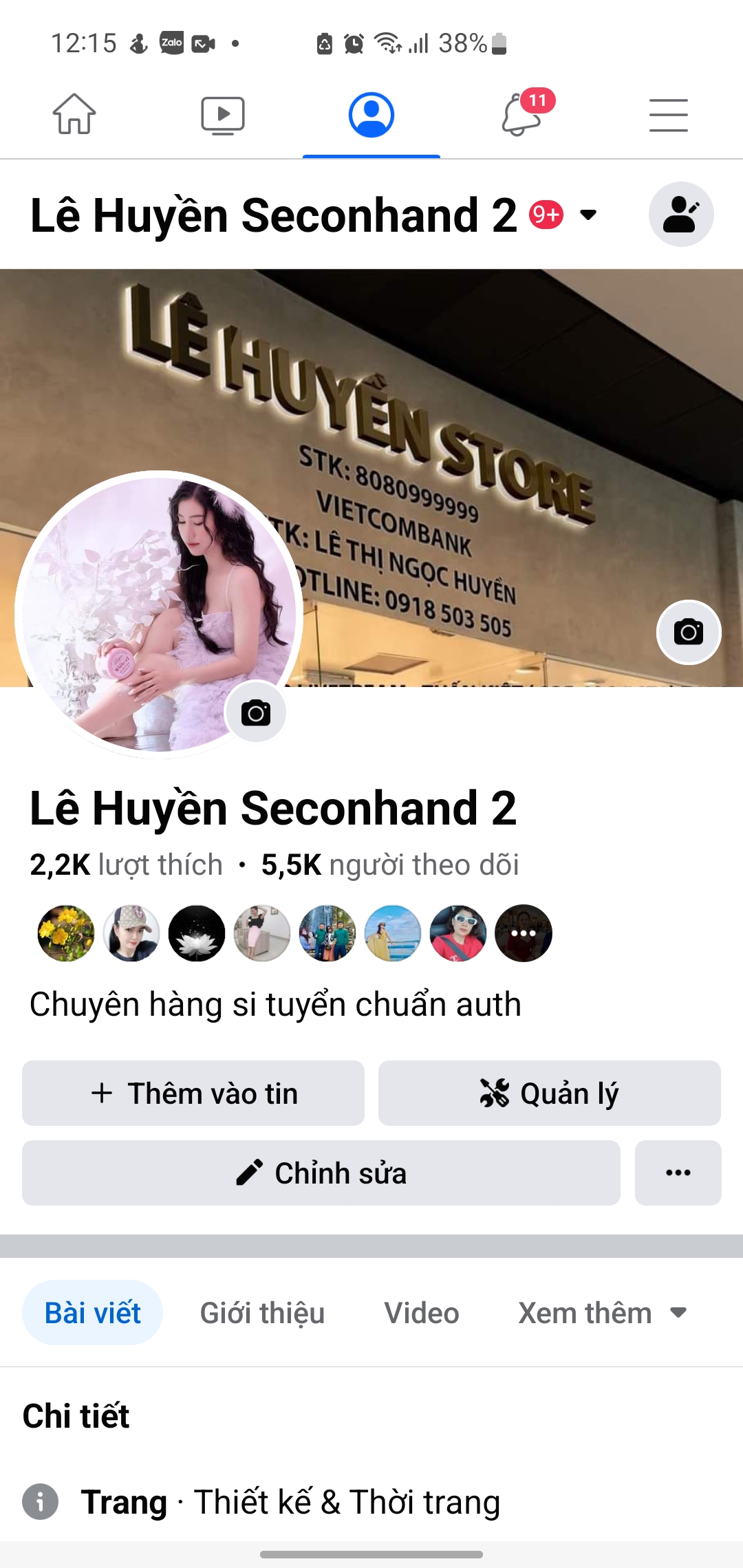Open the Video watch tab
743x1568 pixels.
pyautogui.click(x=222, y=115)
